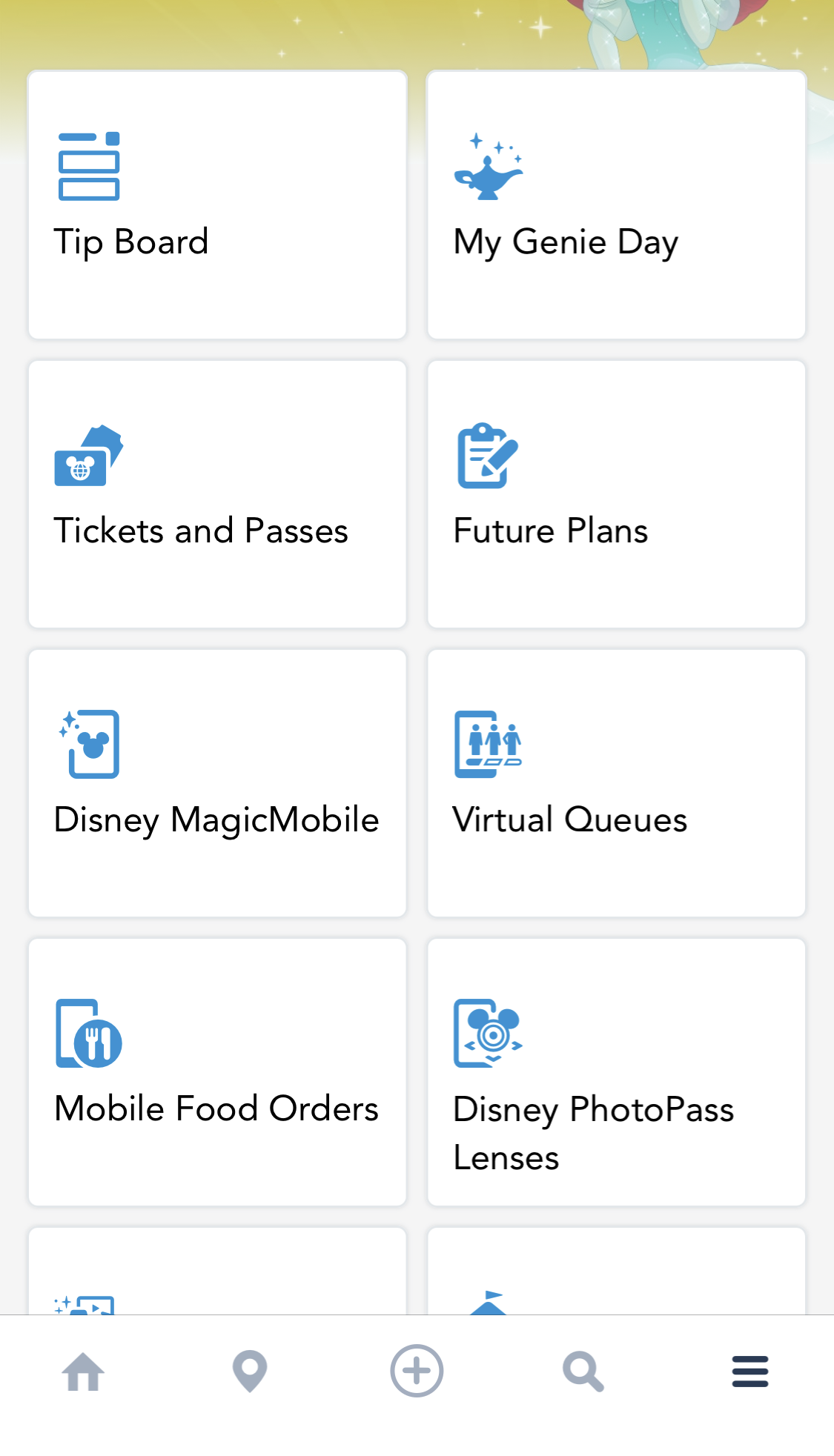Image resolution: width=834 pixels, height=1456 pixels.
Task: Open Mobile Food Orders
Action: pos(217,1072)
